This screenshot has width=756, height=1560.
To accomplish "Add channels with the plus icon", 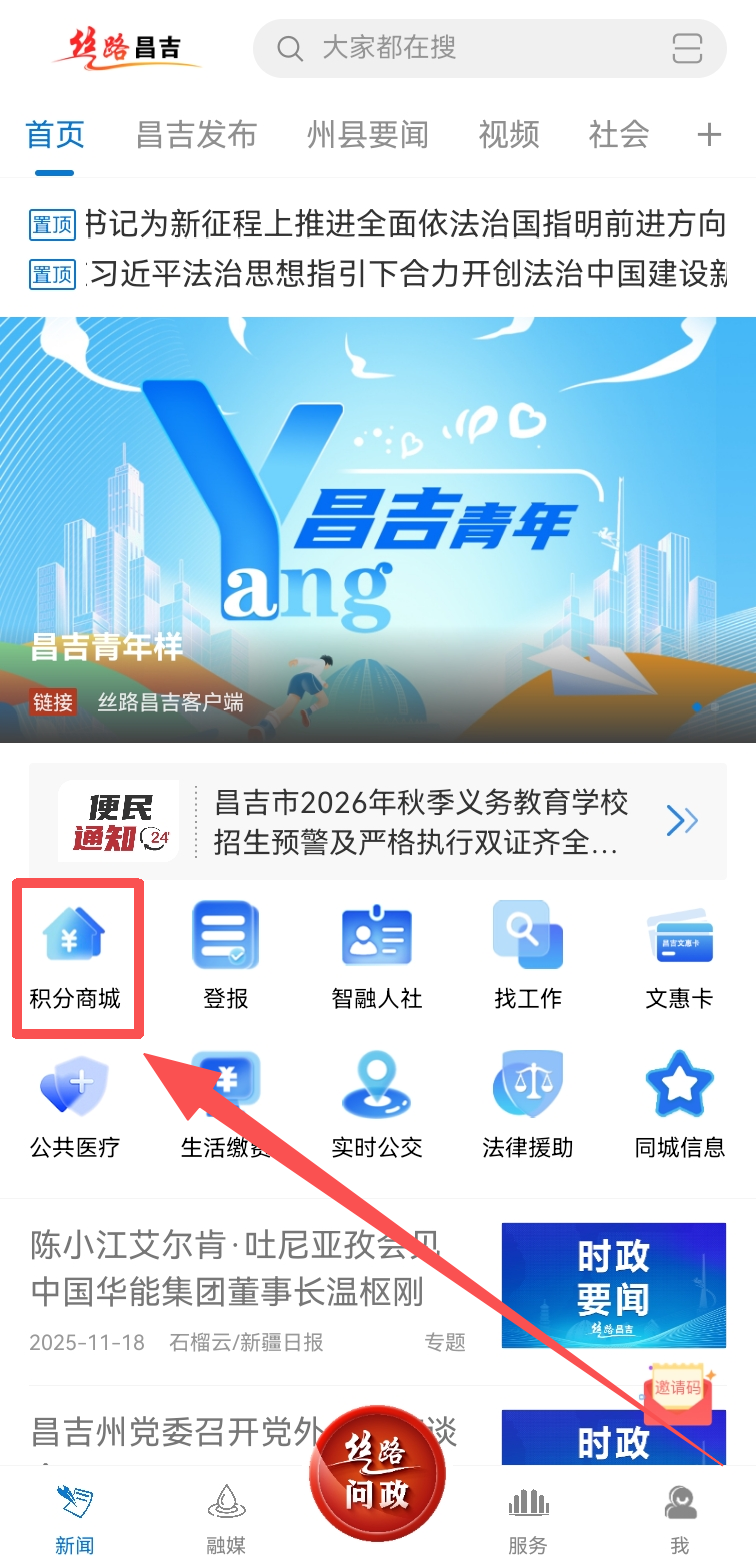I will [x=709, y=135].
